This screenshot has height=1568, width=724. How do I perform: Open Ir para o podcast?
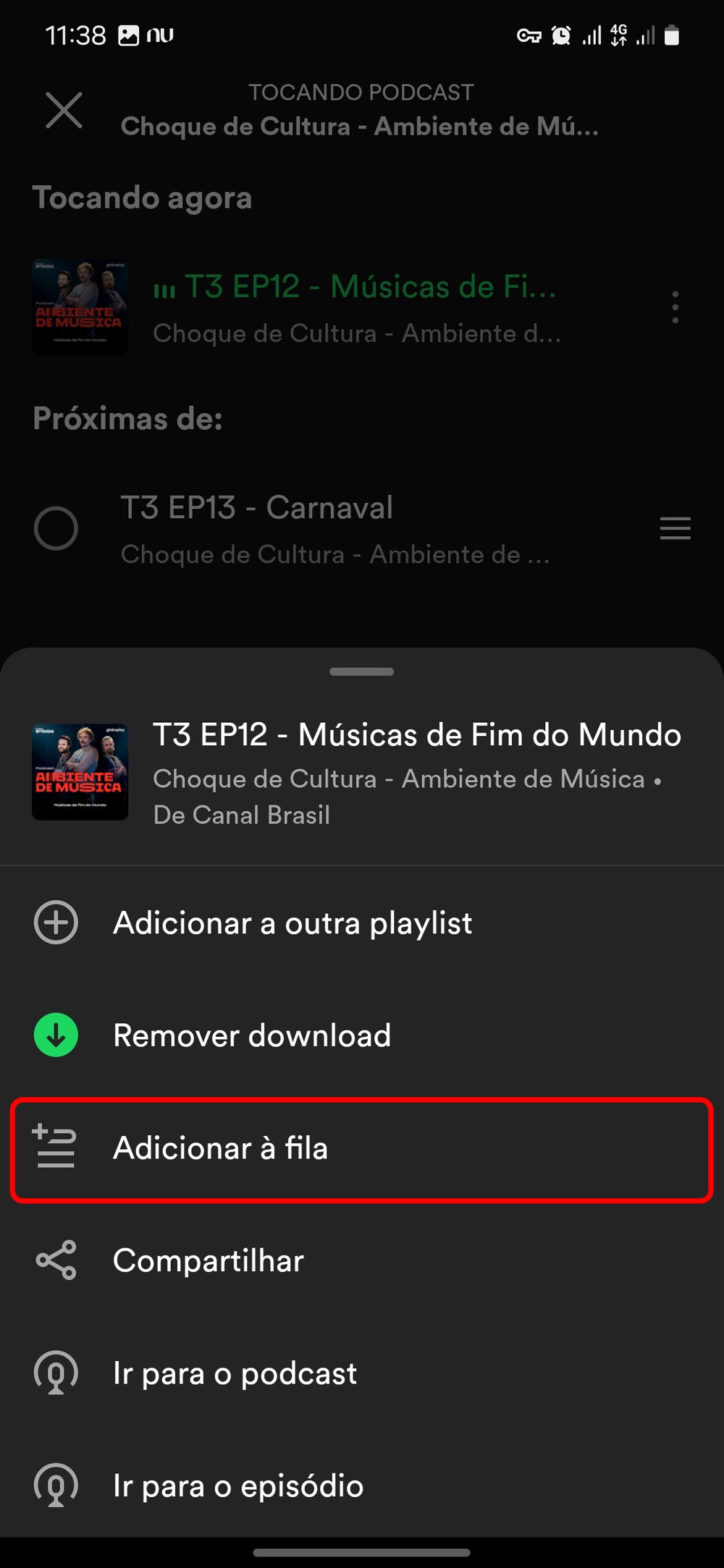(235, 1373)
